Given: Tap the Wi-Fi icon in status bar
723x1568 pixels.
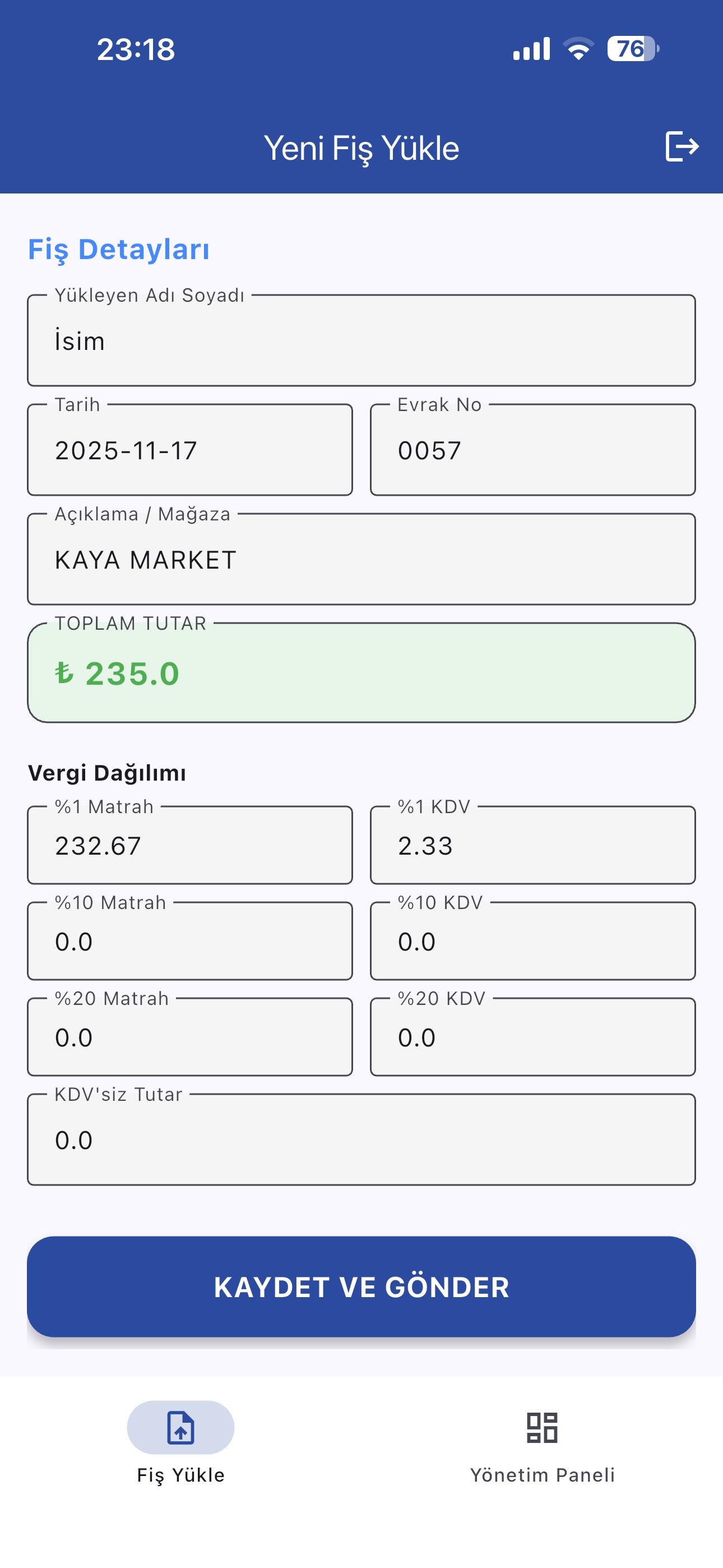Looking at the screenshot, I should pos(579,50).
